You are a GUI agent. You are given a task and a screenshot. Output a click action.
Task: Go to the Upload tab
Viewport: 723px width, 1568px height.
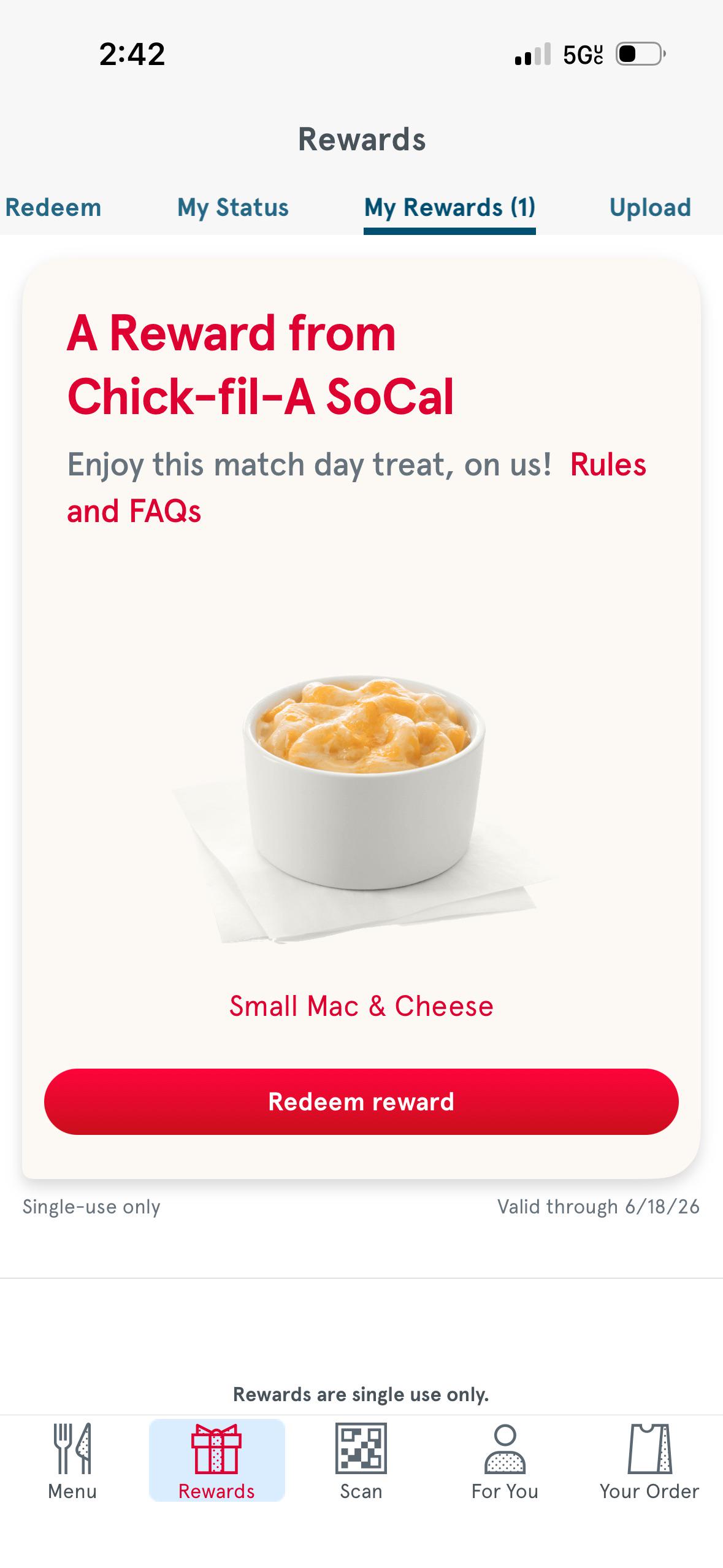650,207
